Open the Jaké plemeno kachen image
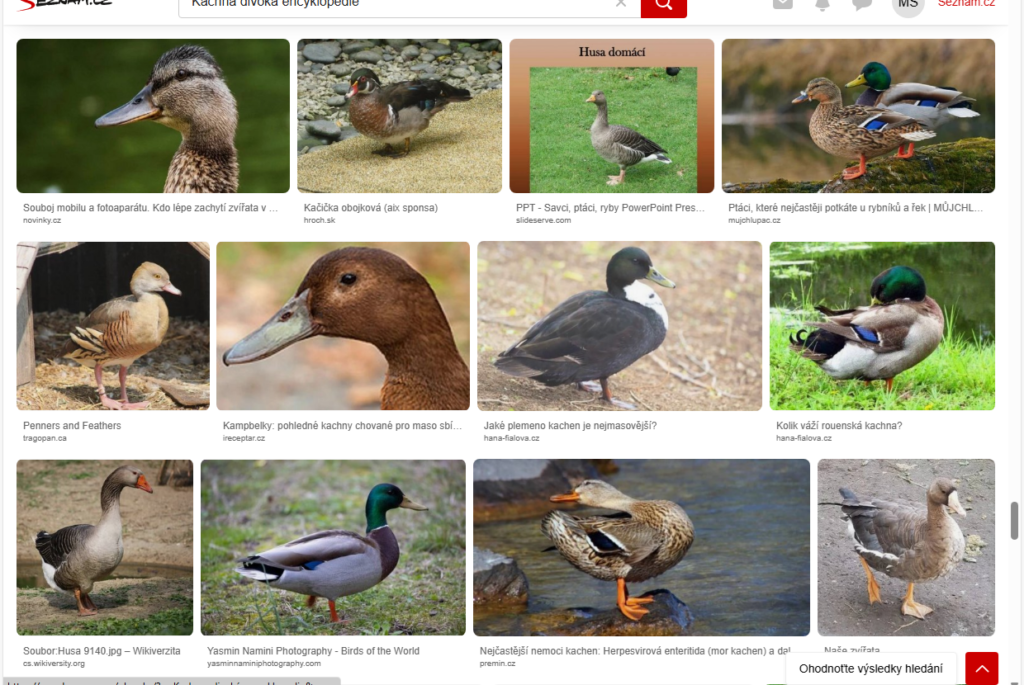This screenshot has width=1024, height=685. coord(619,326)
